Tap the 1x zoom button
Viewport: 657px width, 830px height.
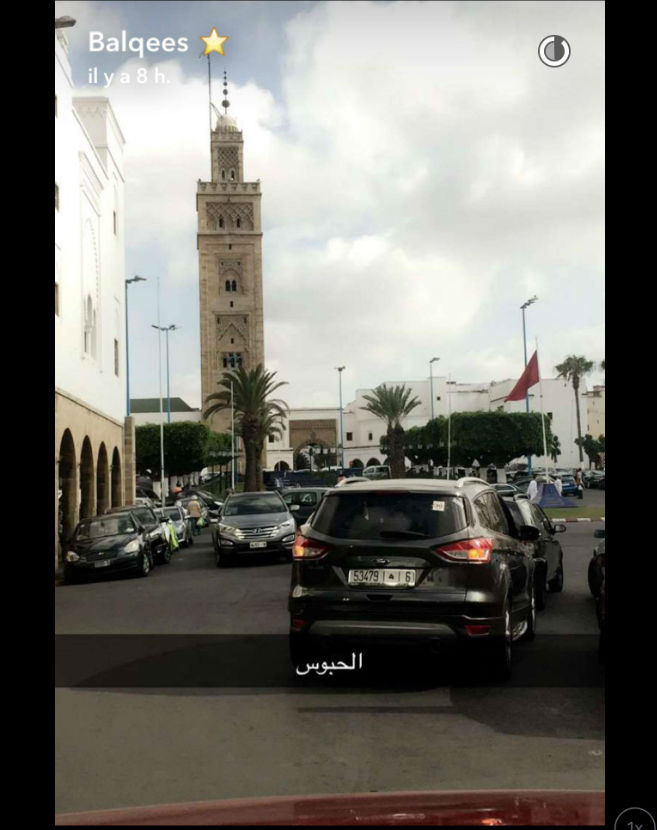634,820
